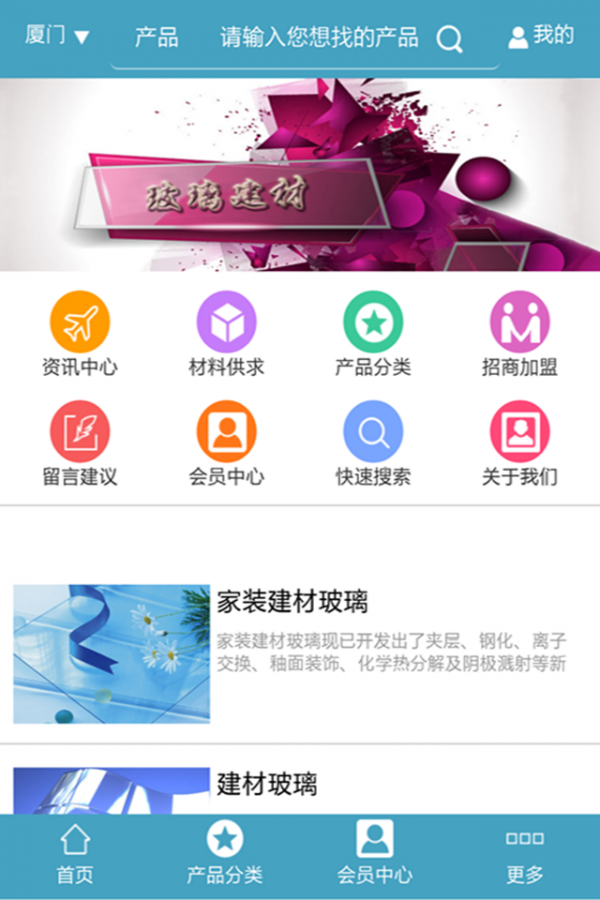The image size is (600, 900).
Task: Open 会员中心 in the icon grid
Action: pos(226,444)
